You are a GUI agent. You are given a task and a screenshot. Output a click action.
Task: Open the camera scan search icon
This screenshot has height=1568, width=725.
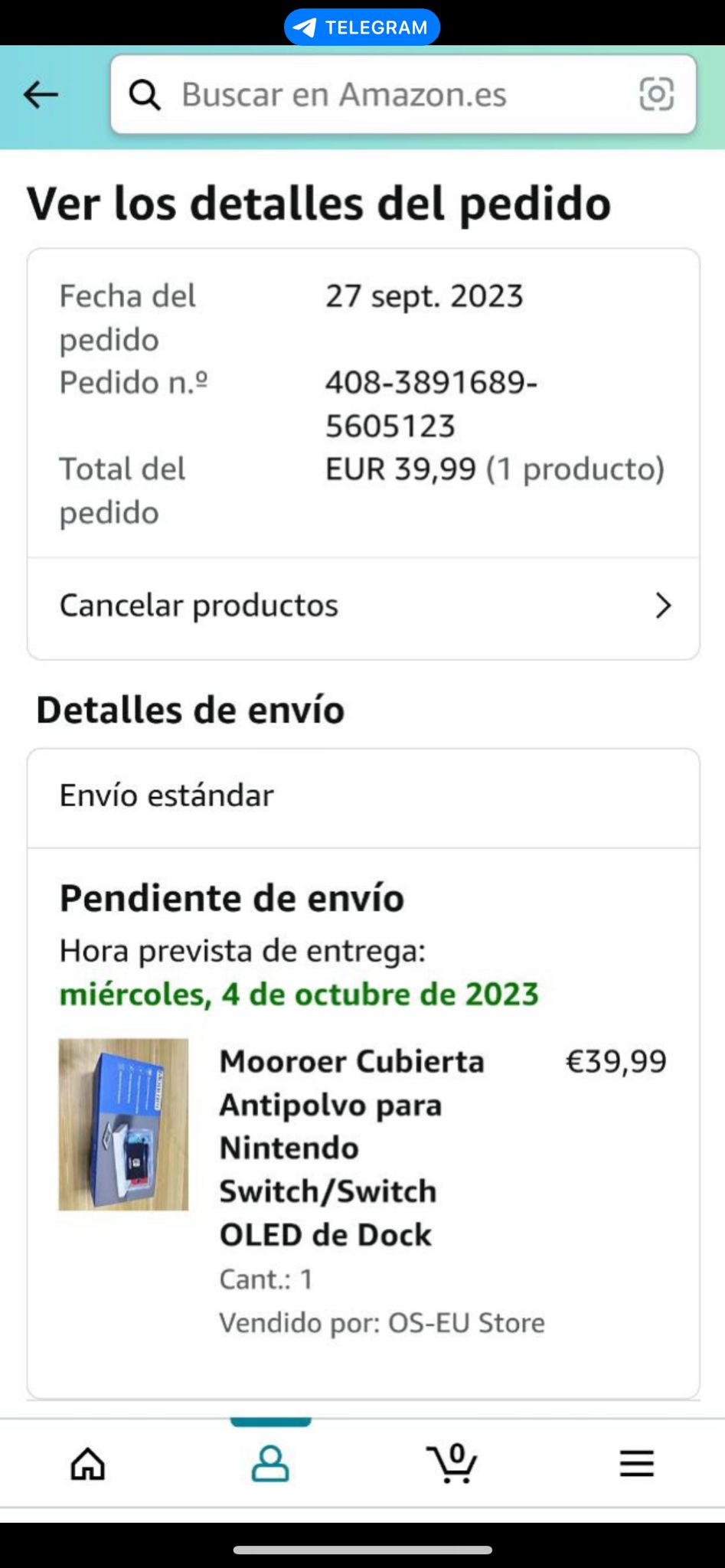point(656,95)
